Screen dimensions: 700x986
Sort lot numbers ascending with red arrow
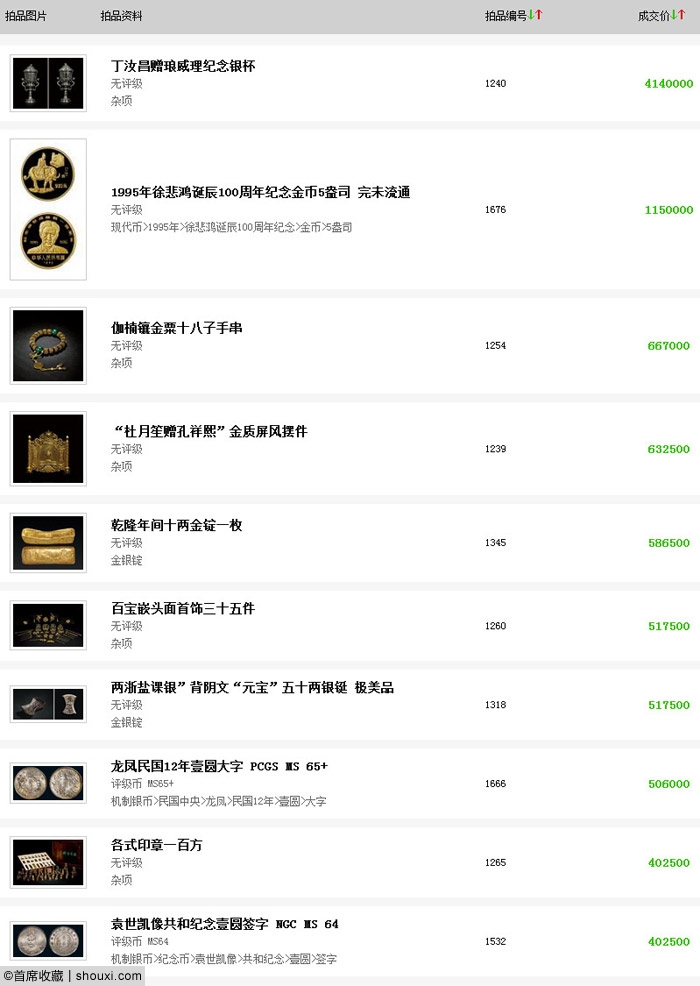(x=539, y=15)
